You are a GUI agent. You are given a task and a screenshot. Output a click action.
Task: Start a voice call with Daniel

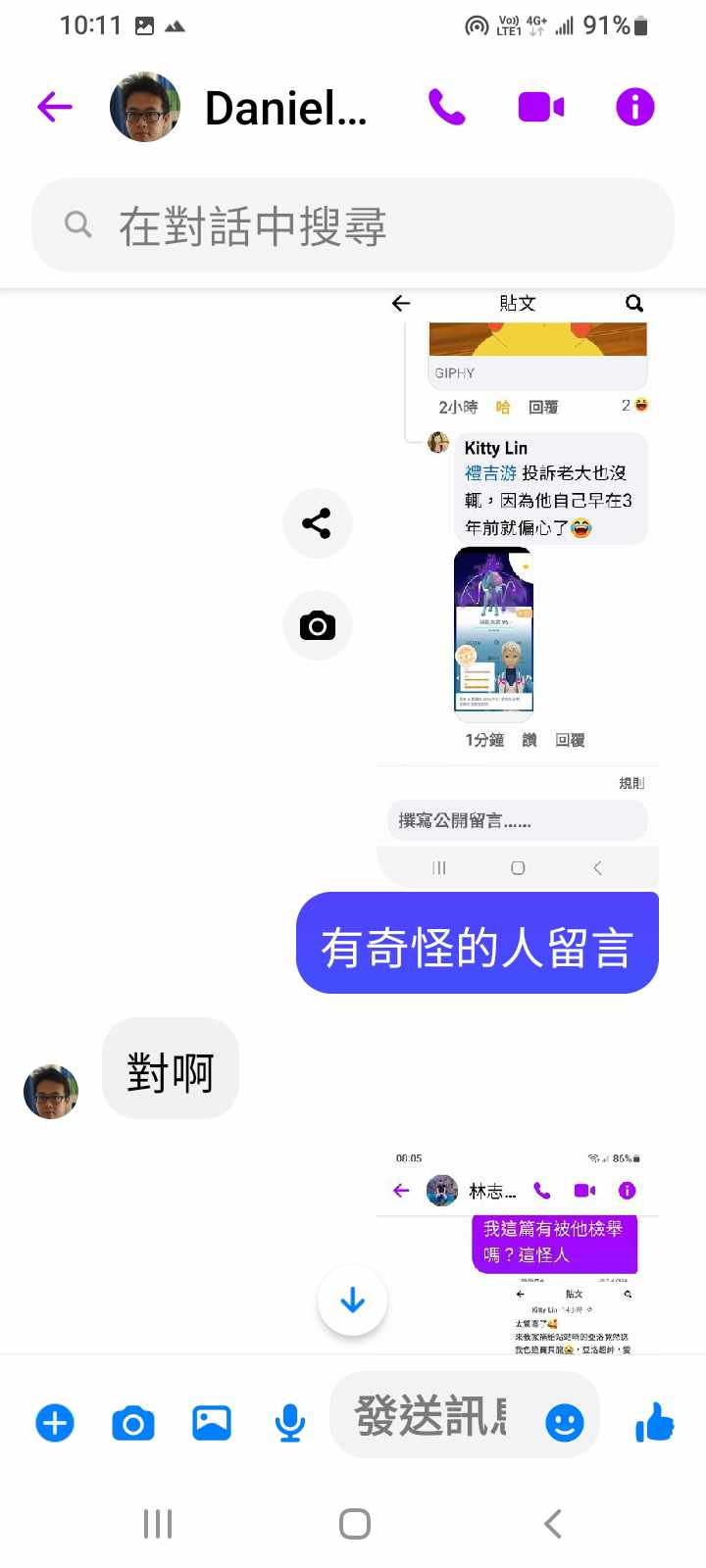(x=447, y=107)
